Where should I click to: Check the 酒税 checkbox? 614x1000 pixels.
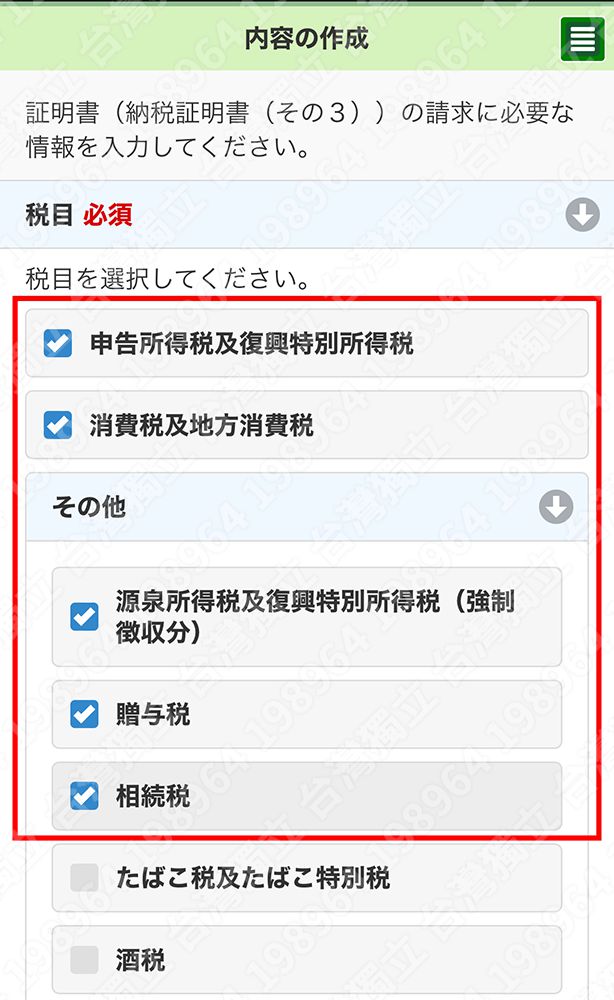click(84, 960)
